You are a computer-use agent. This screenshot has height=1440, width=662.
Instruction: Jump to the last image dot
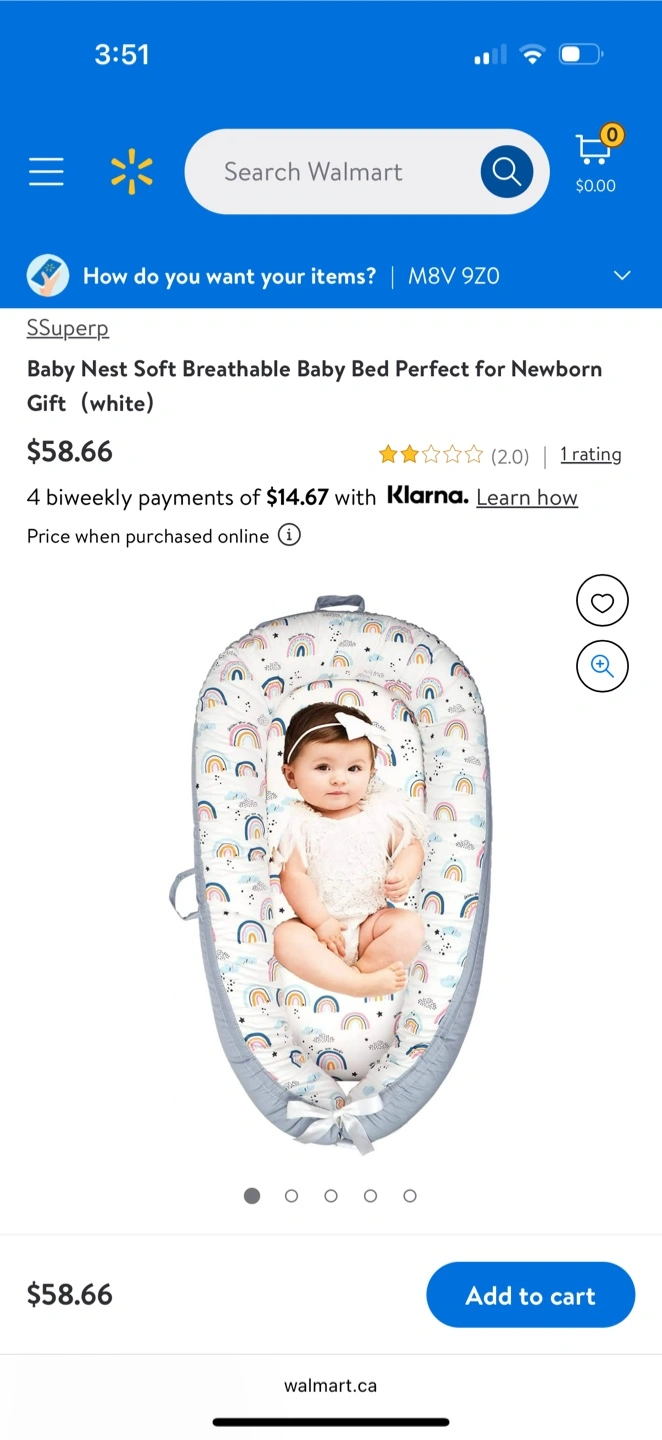(x=410, y=1196)
